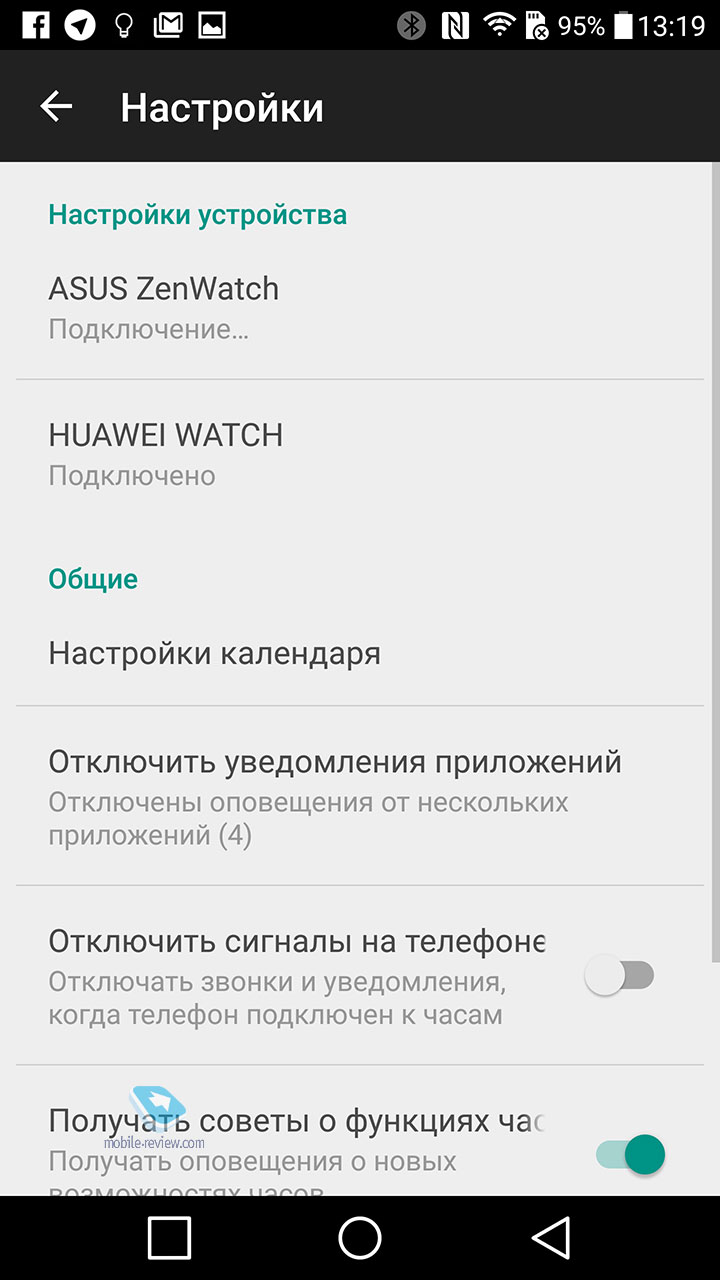
Task: Open HUAWEI WATCH device settings
Action: tap(360, 453)
